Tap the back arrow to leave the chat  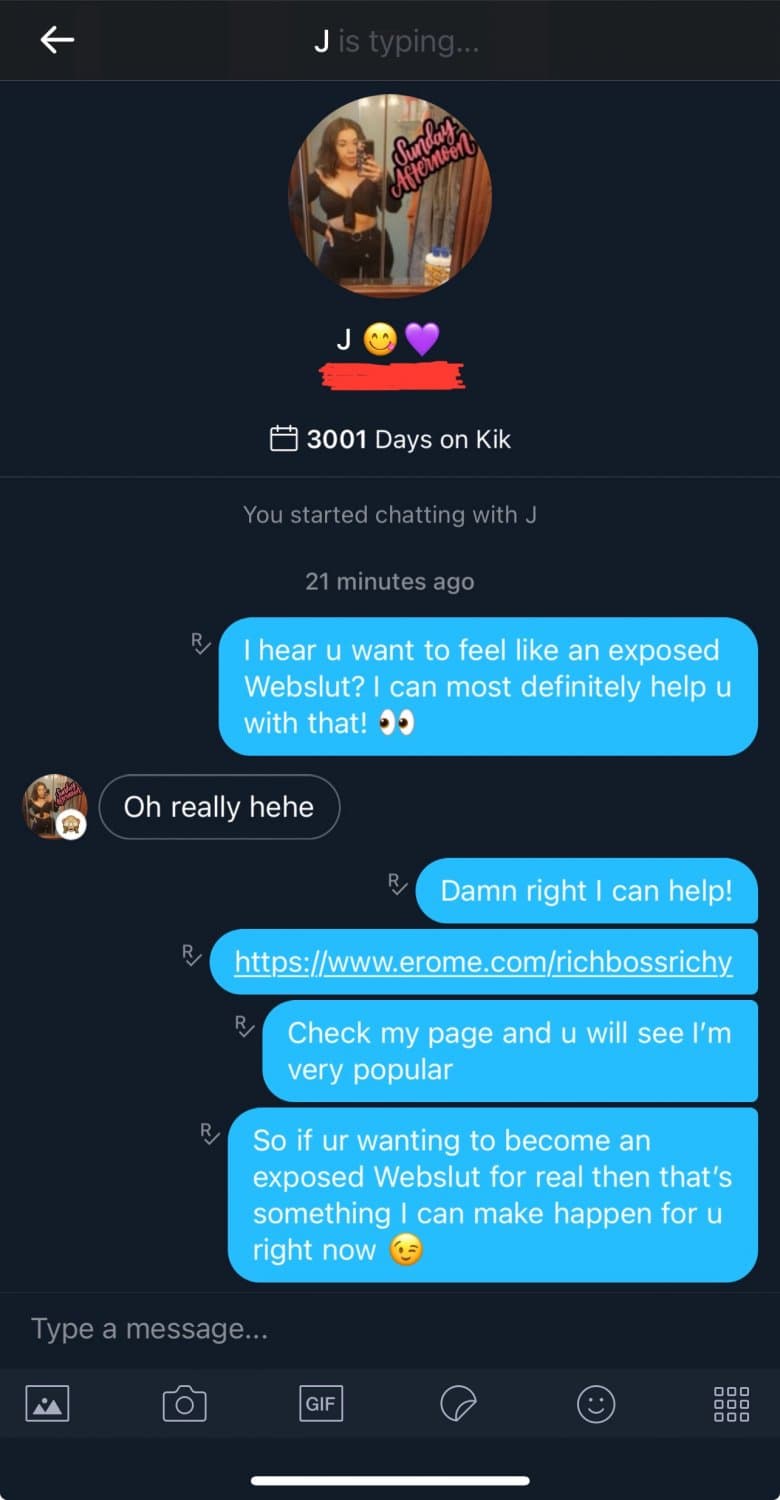tap(57, 40)
